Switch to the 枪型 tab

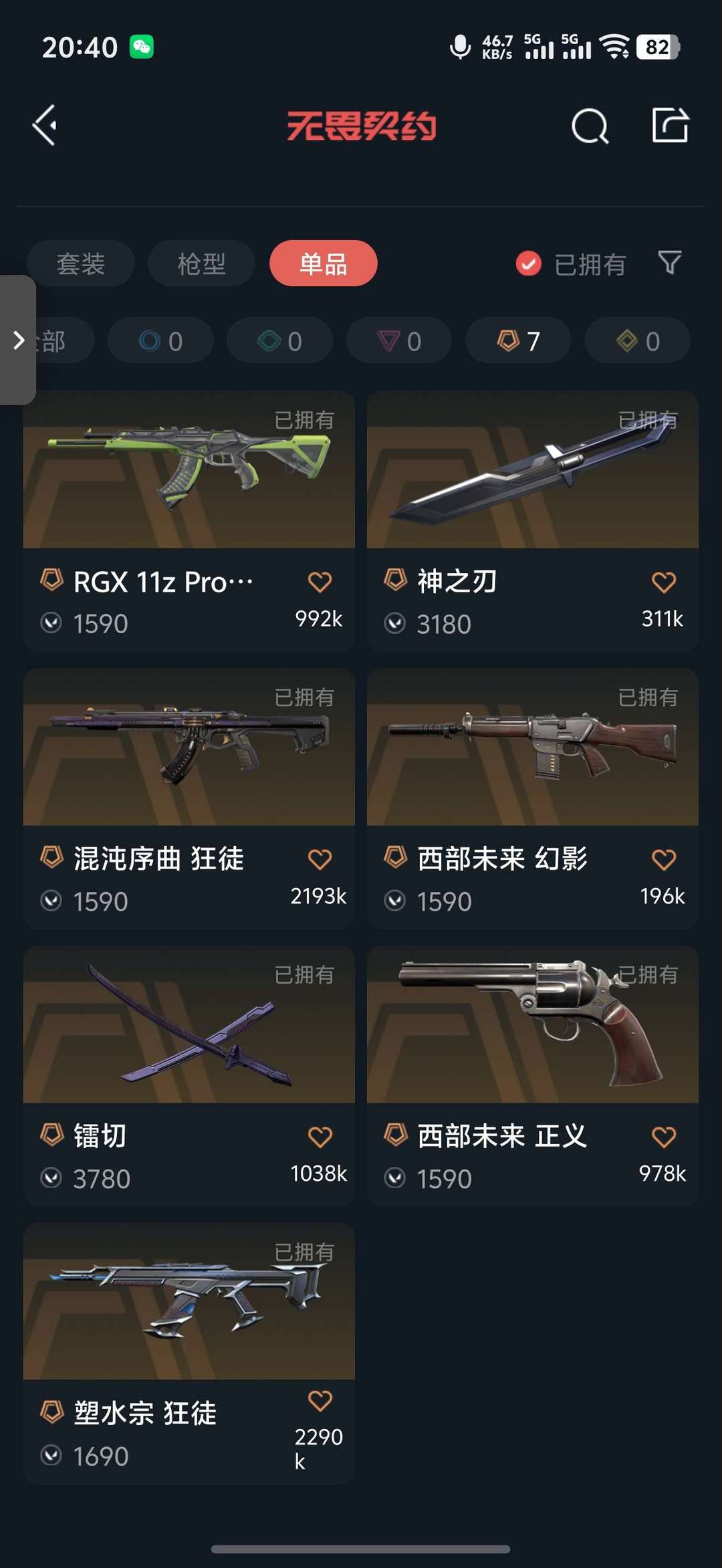coord(200,263)
